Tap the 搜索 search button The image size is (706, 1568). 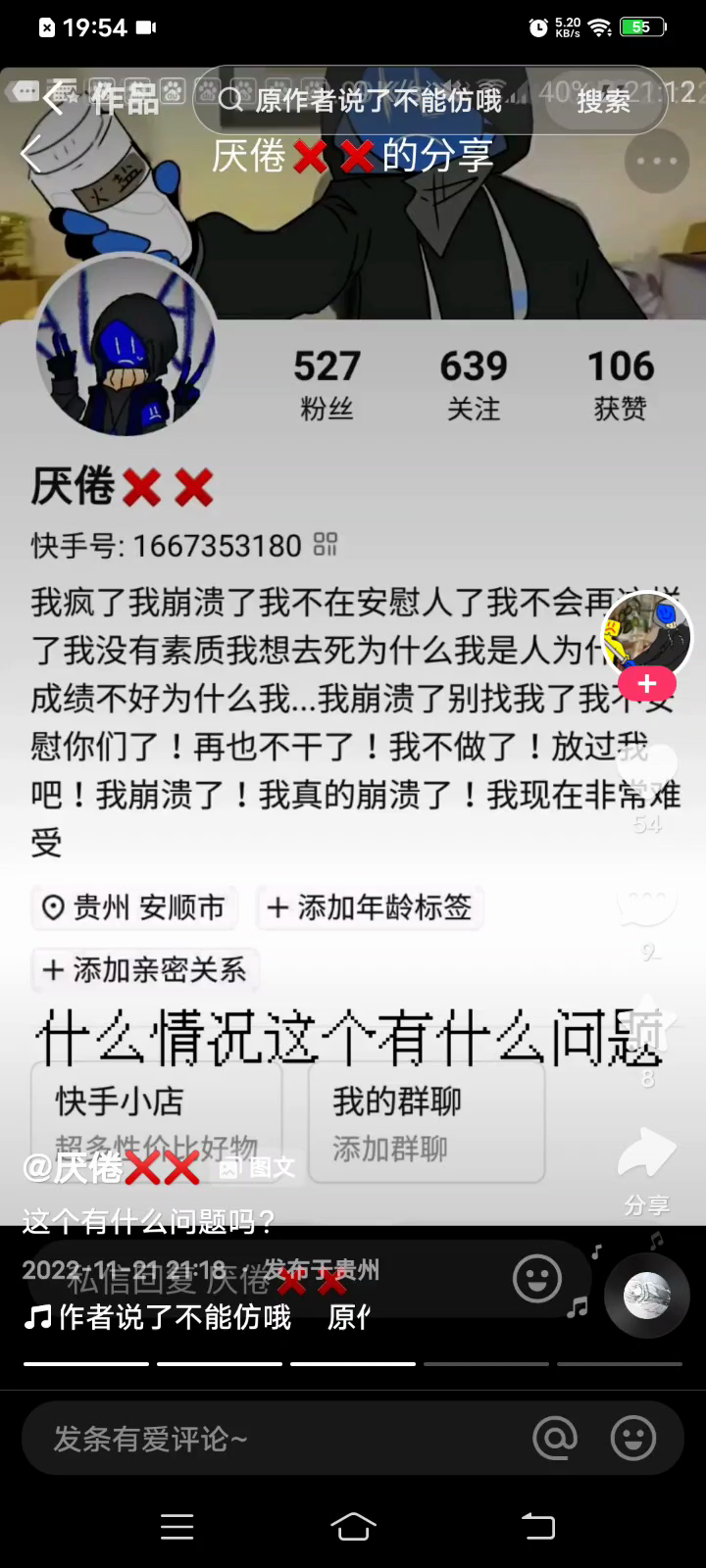(602, 100)
